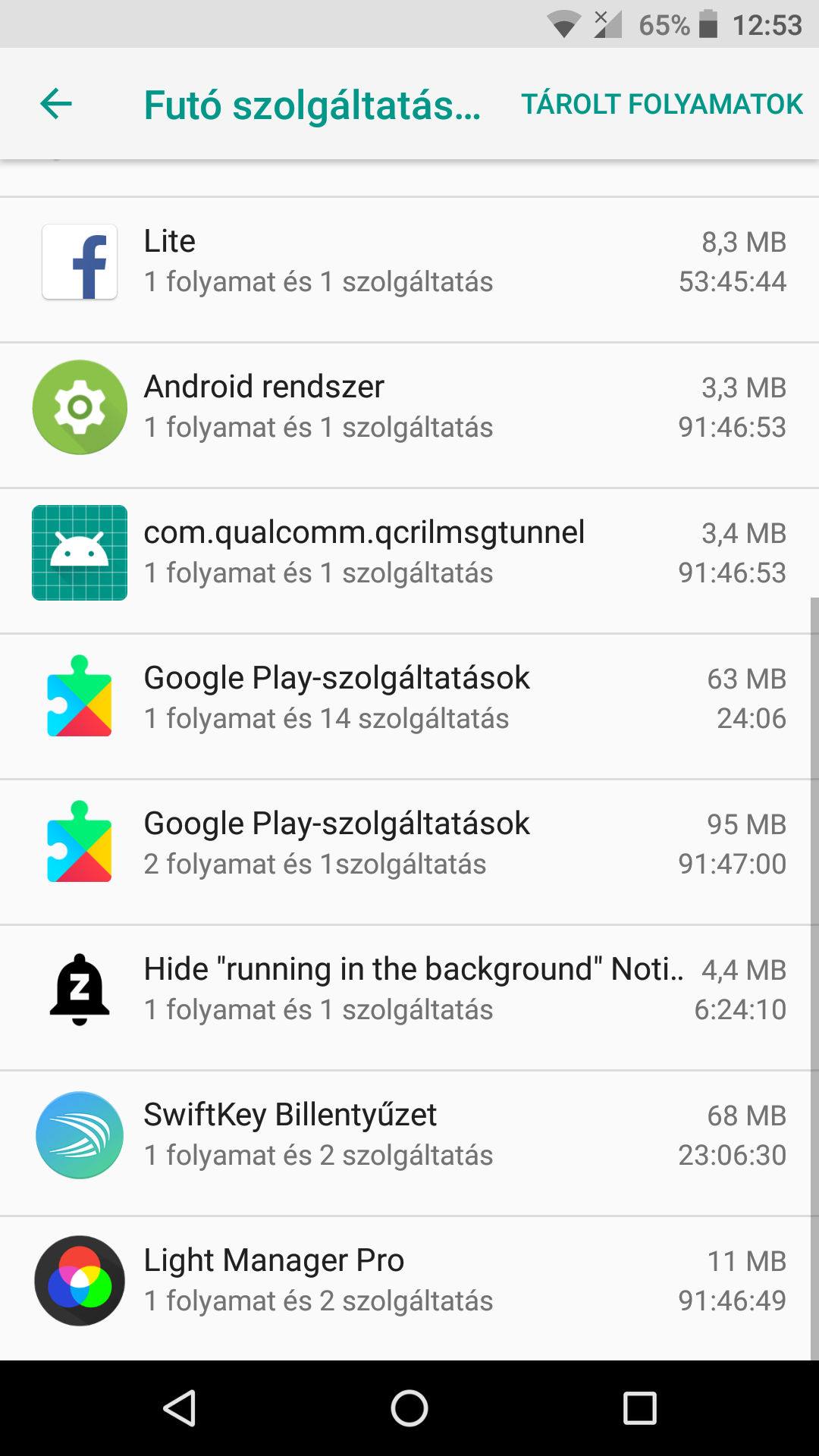
Task: Go back using the app bar arrow
Action: pyautogui.click(x=56, y=104)
